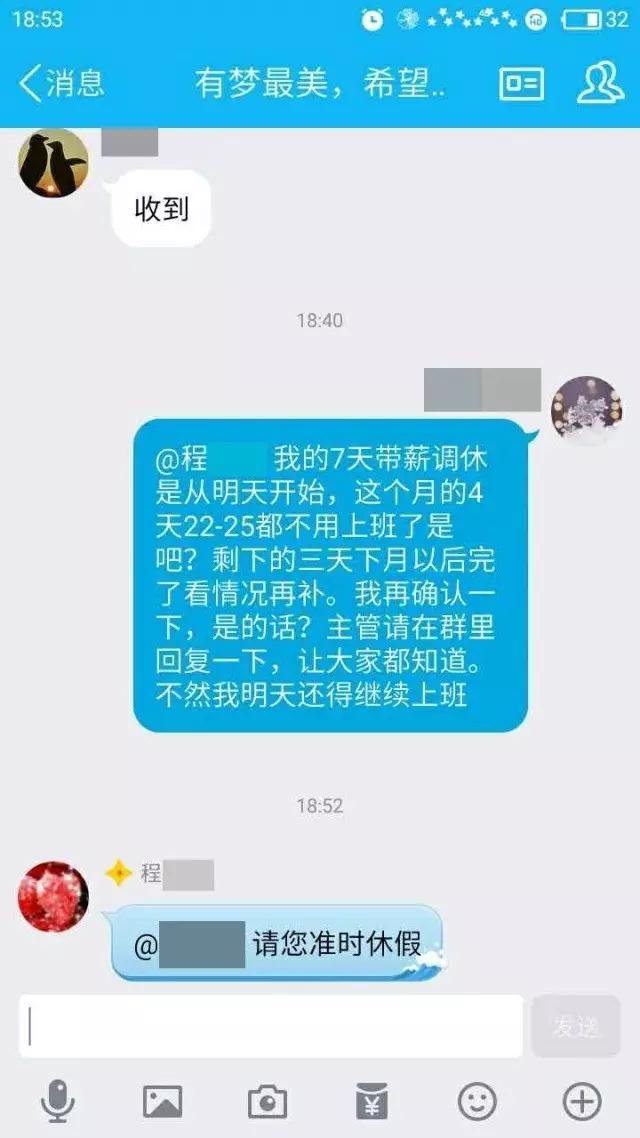Go back to 消息 list

(x=62, y=83)
